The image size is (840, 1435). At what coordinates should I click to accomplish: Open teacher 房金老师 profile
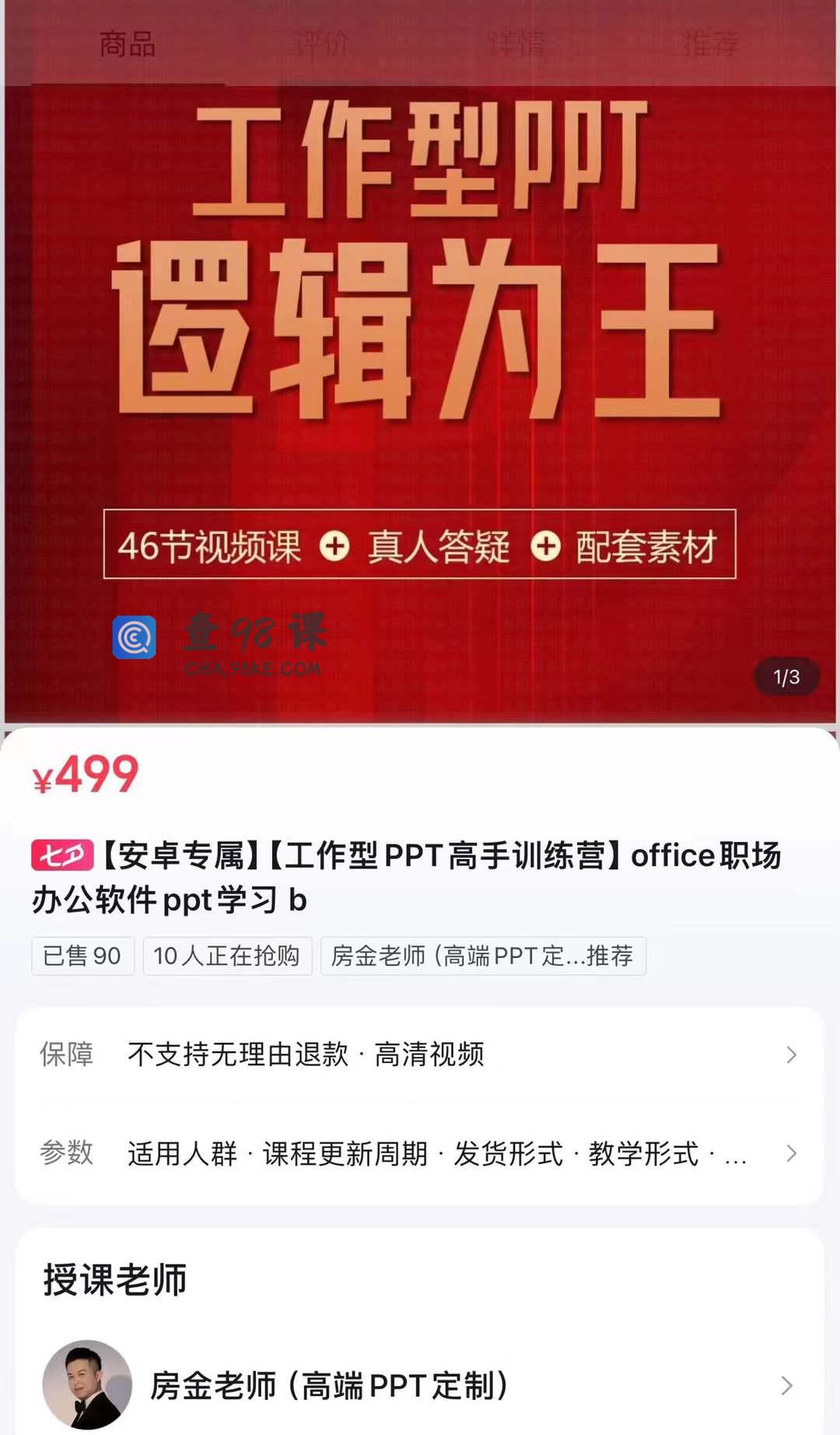coord(420,1385)
